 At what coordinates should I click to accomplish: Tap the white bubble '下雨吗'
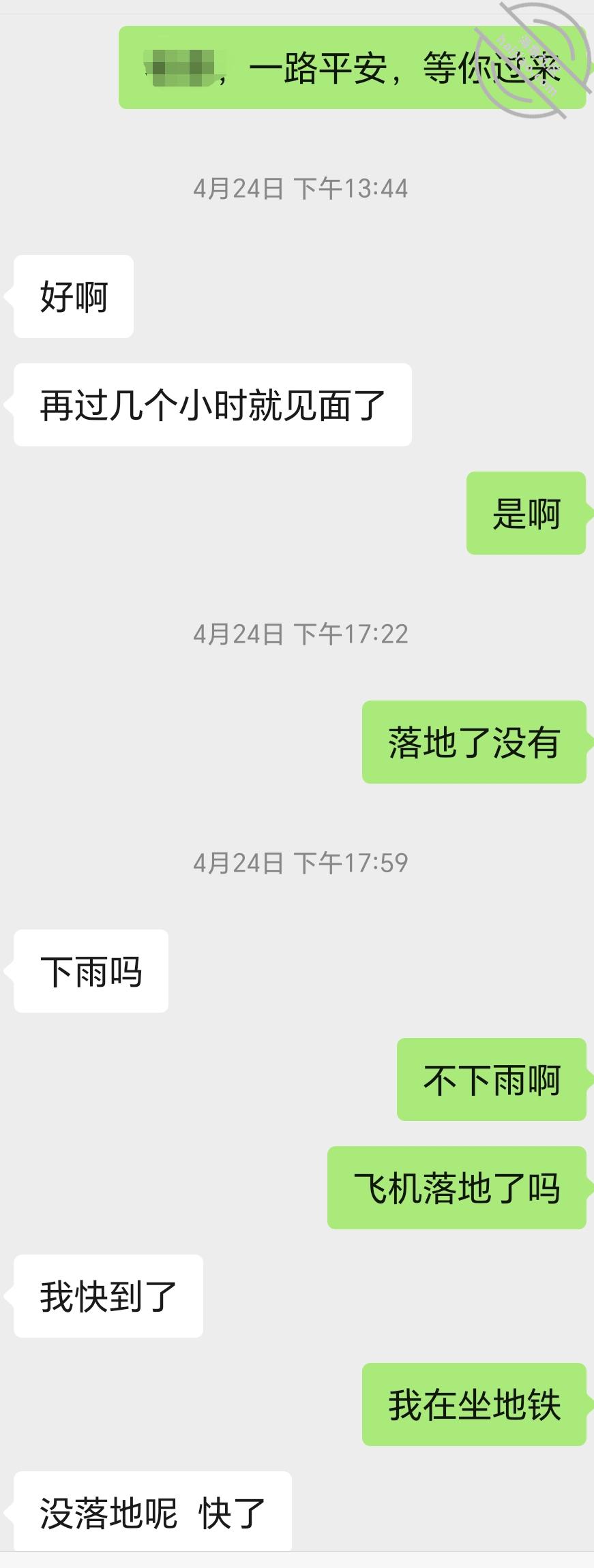[x=89, y=972]
